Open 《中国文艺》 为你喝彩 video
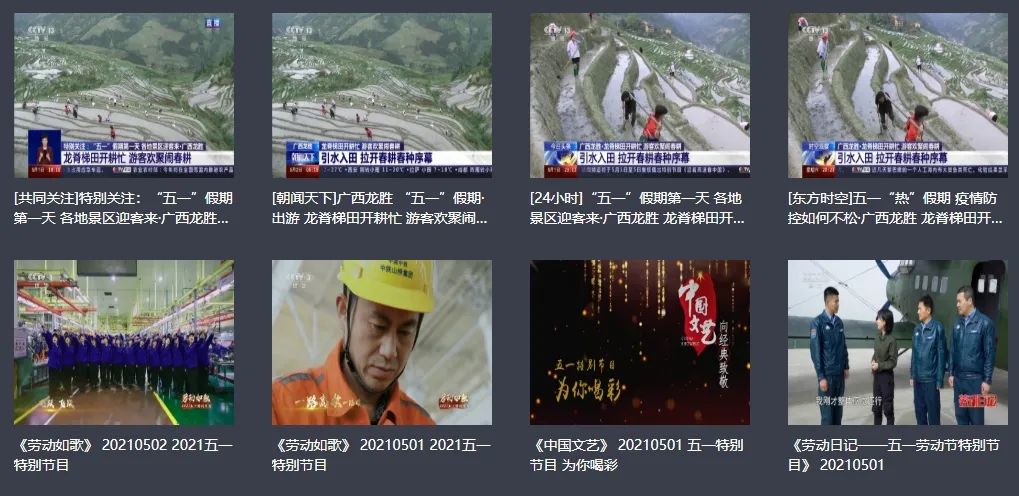Viewport: 1019px width, 496px height. click(639, 342)
